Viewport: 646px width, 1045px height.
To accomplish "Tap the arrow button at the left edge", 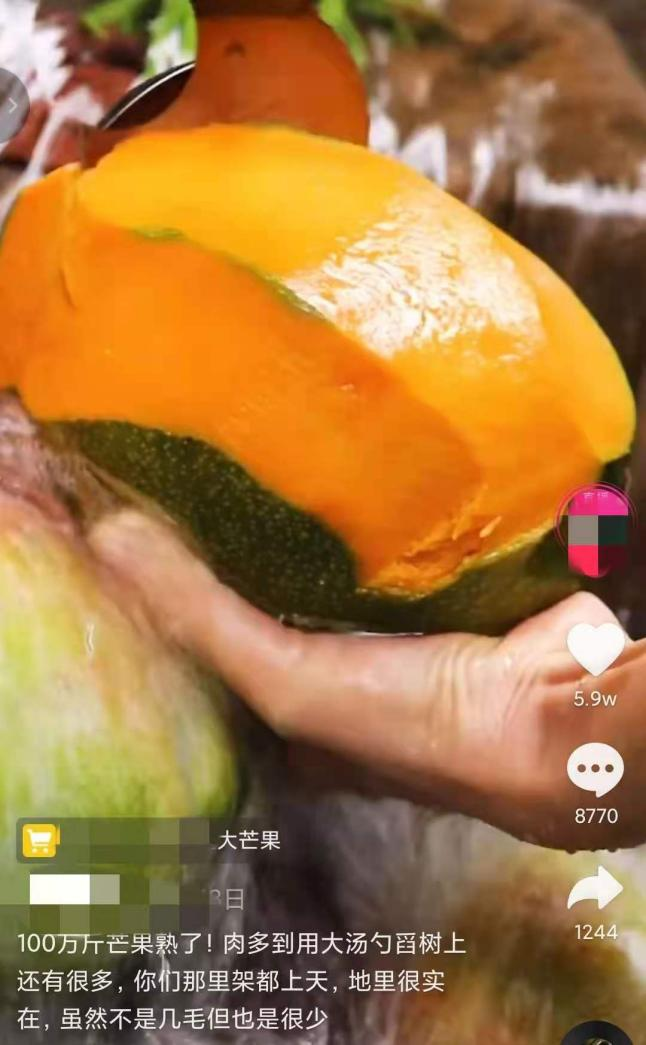I will 11,105.
